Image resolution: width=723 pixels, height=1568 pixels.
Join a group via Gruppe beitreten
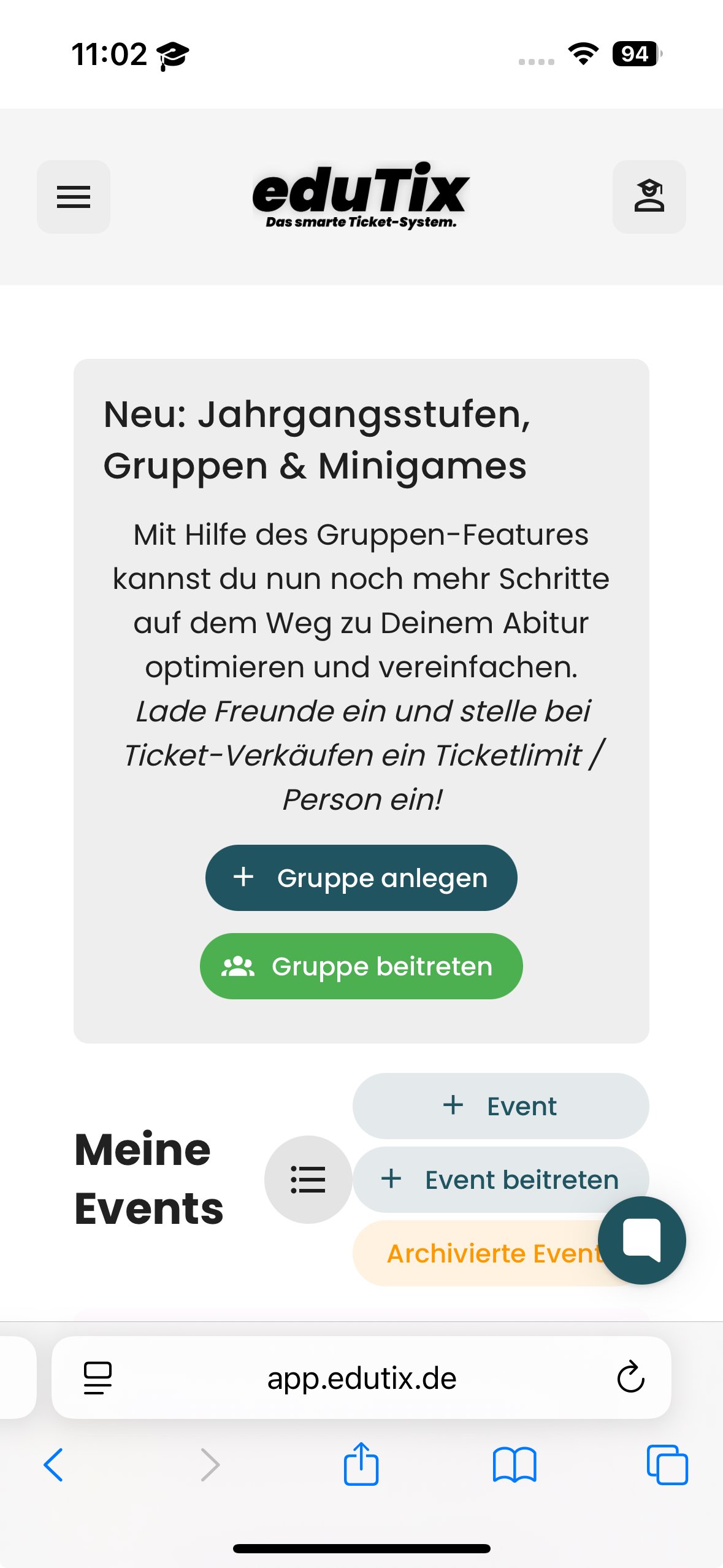point(361,966)
